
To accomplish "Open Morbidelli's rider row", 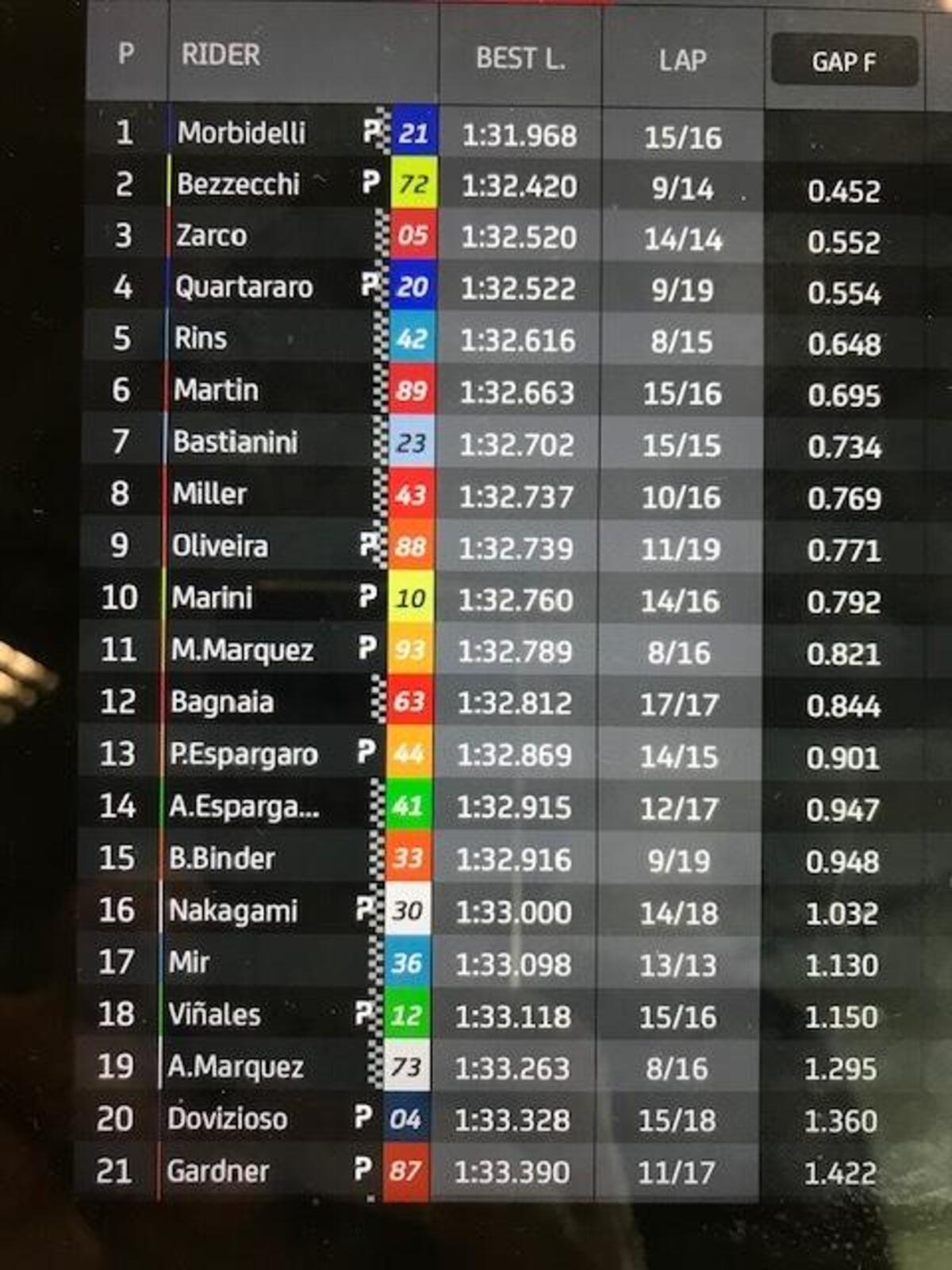I will pyautogui.click(x=242, y=133).
